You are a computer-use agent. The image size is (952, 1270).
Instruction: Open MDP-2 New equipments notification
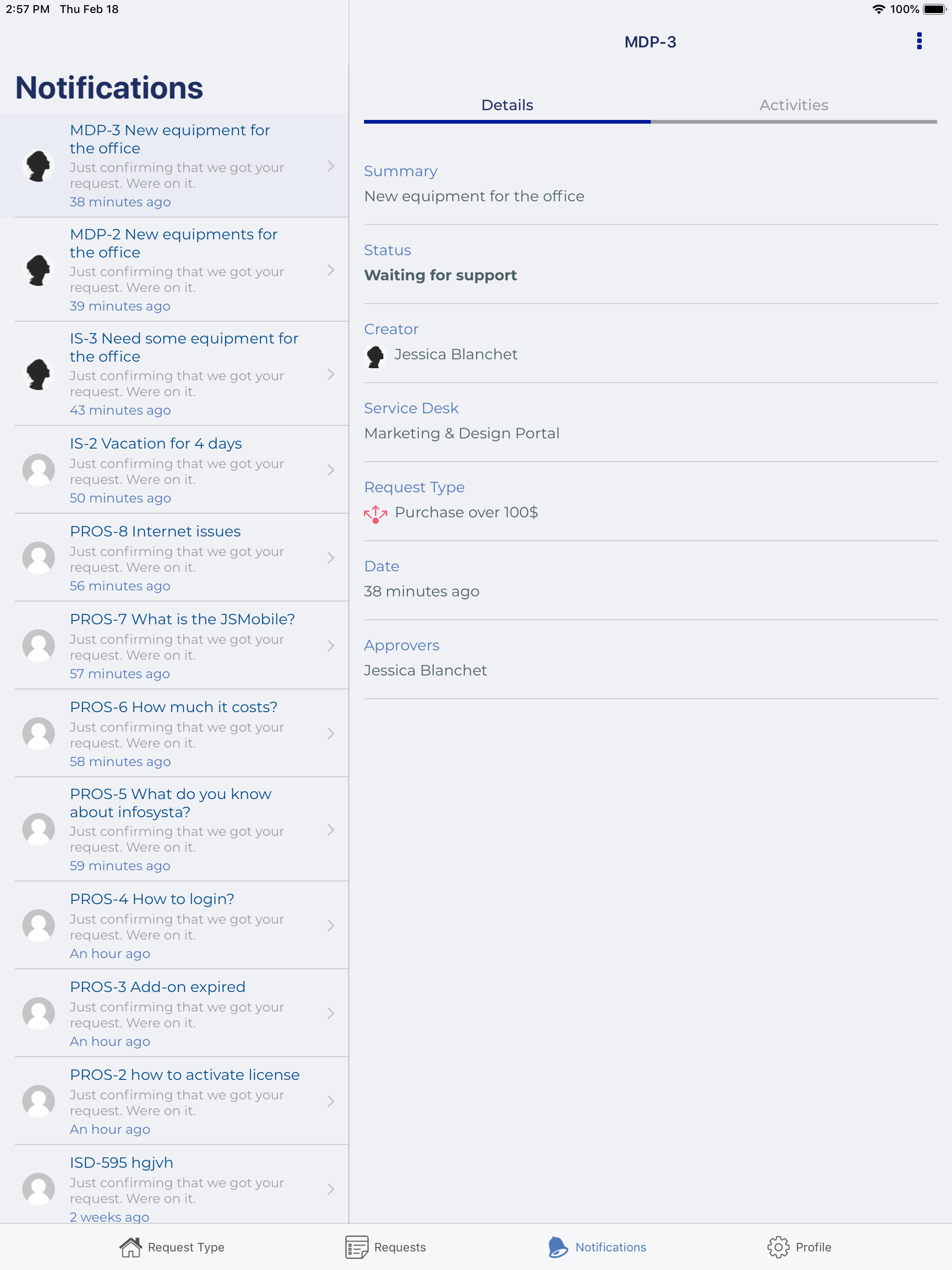click(178, 270)
